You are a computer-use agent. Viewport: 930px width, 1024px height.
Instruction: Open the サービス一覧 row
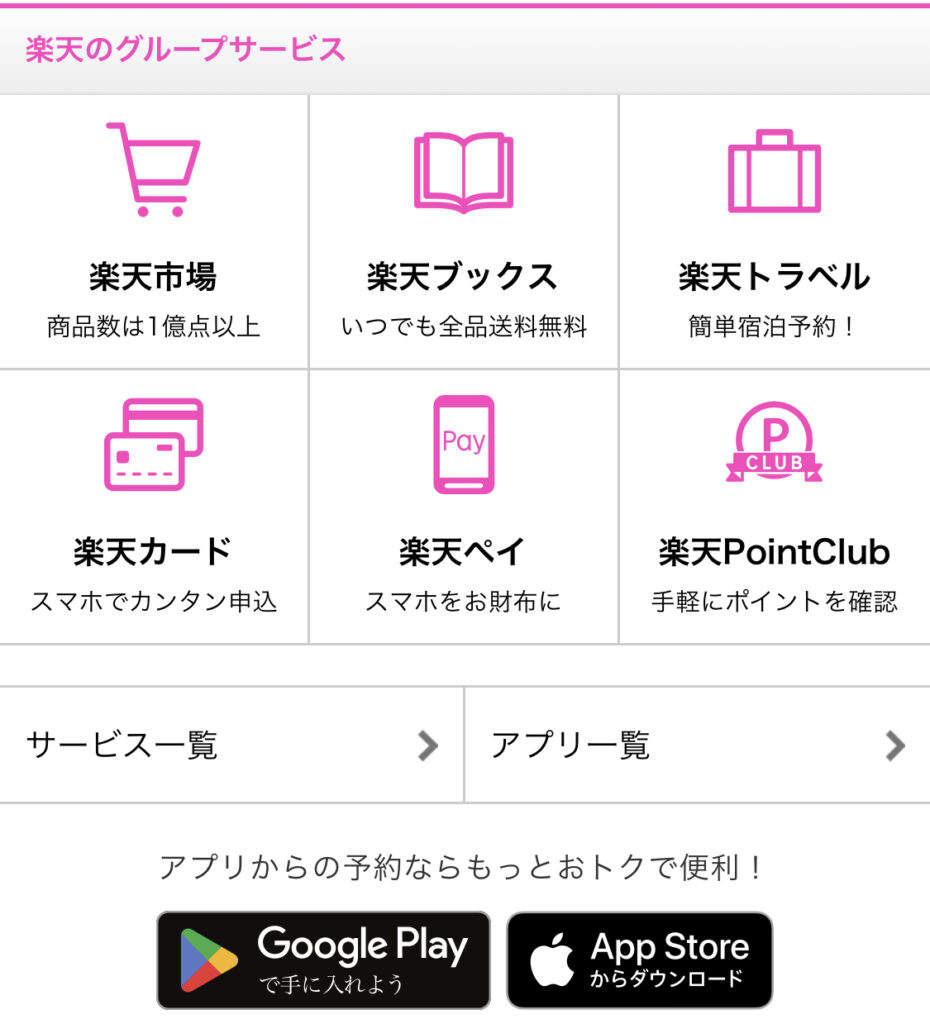click(231, 745)
